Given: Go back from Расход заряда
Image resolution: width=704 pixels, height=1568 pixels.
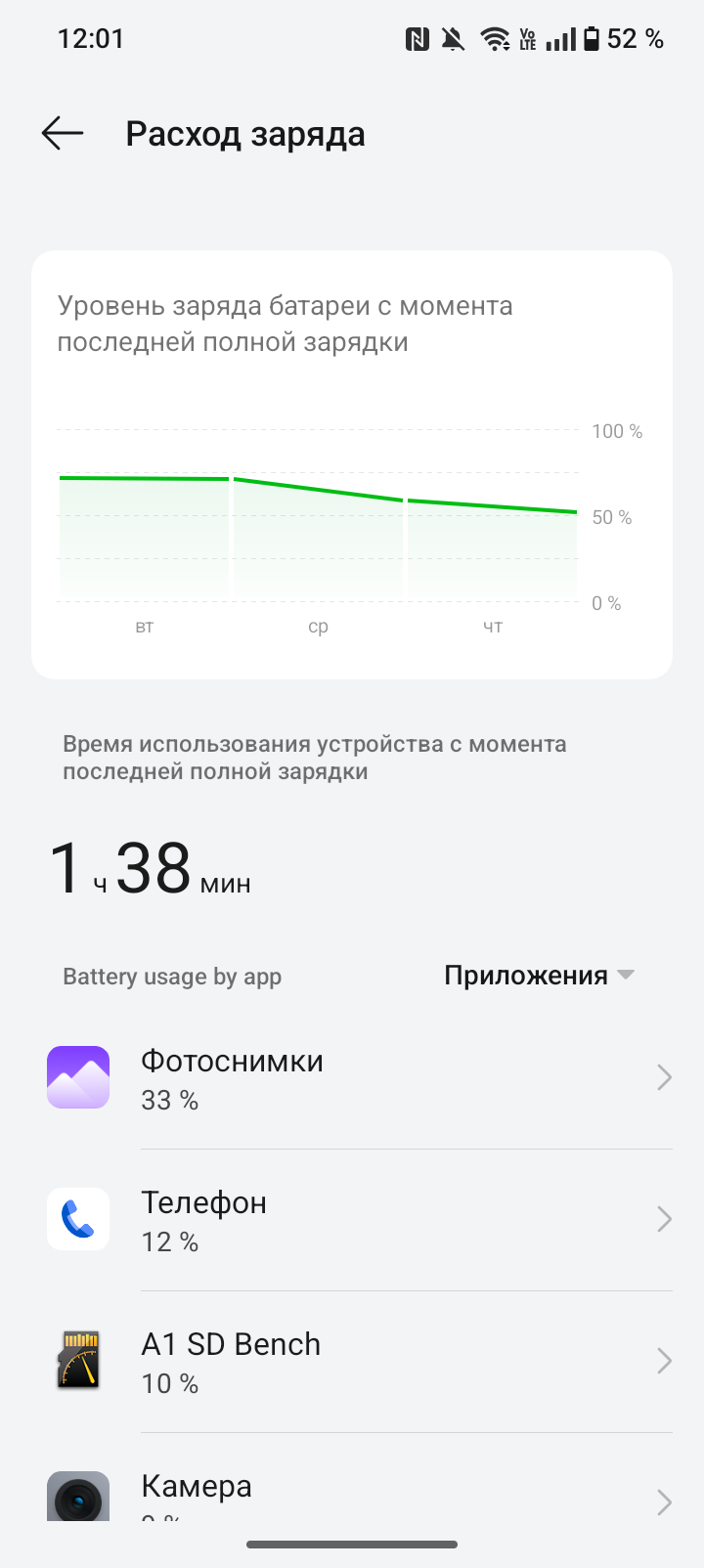Looking at the screenshot, I should (x=63, y=134).
